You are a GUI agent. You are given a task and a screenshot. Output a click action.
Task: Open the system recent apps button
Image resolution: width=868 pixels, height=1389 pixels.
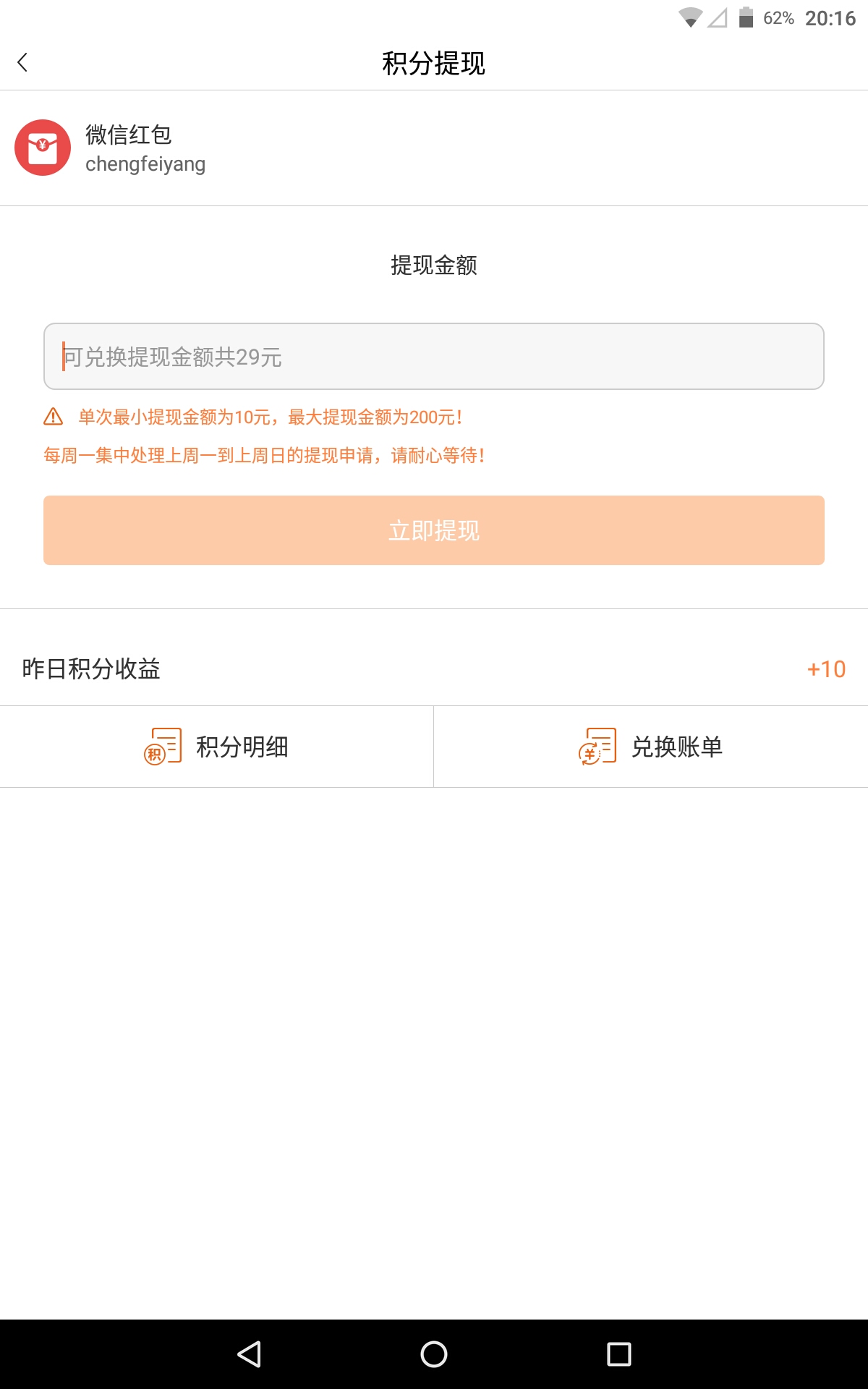pos(619,1354)
